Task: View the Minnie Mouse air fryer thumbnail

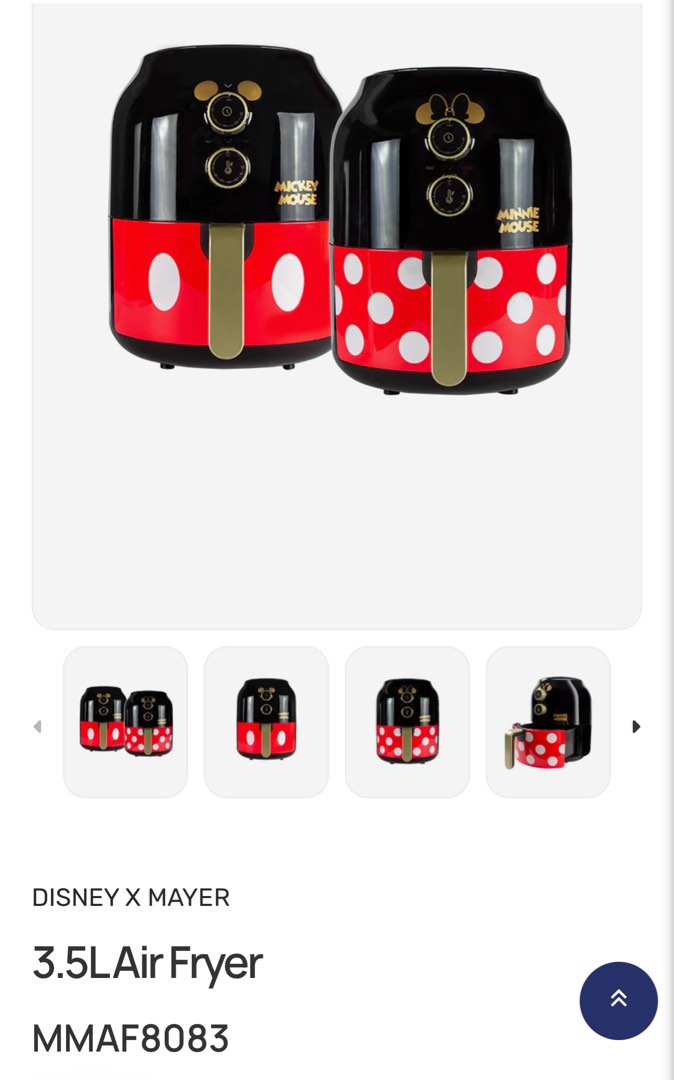Action: (x=407, y=722)
